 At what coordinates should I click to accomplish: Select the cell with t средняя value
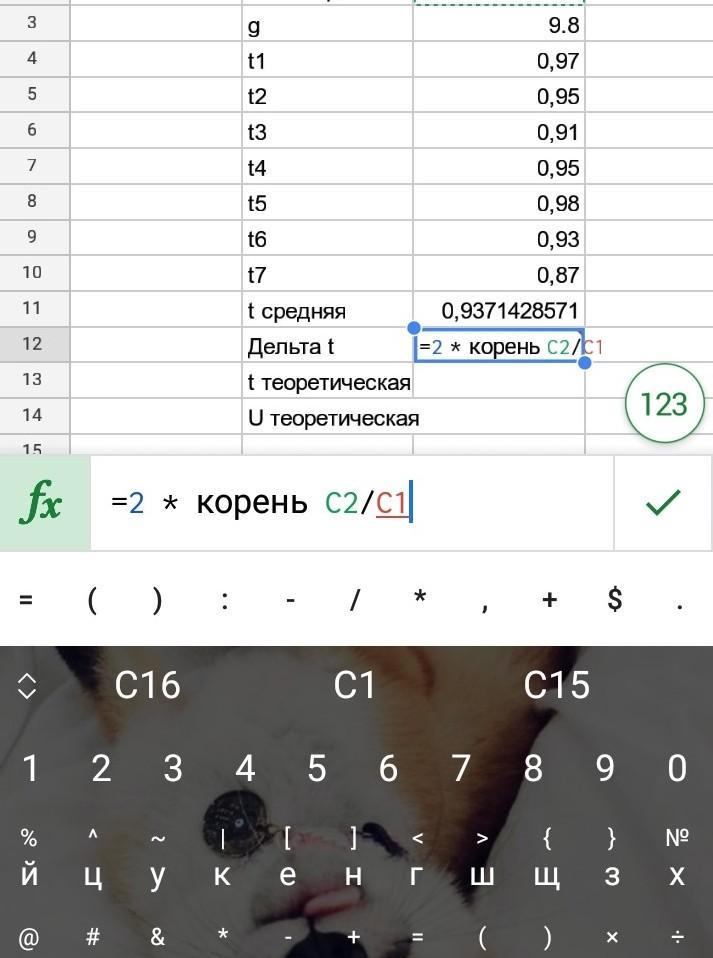498,310
